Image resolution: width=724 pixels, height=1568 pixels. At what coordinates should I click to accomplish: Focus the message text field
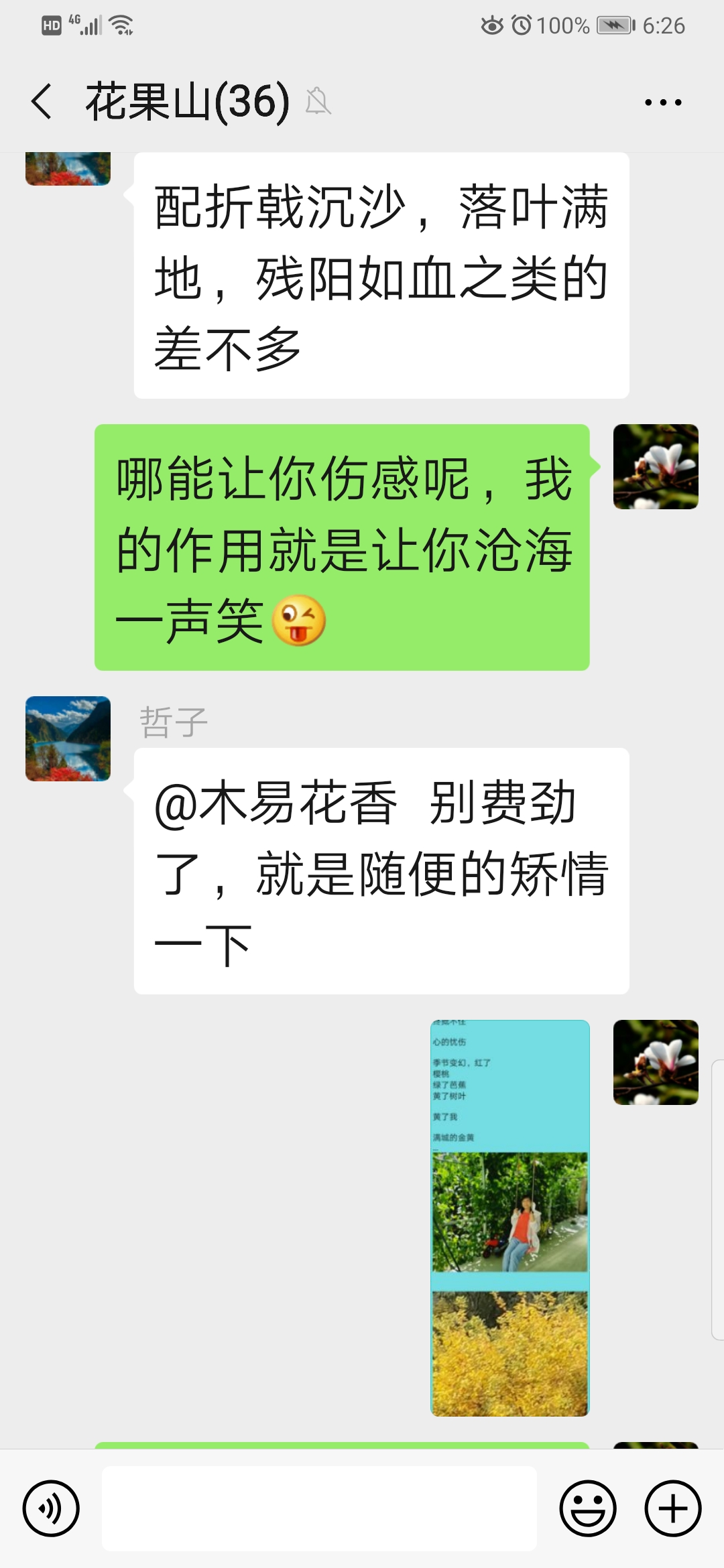(x=319, y=1508)
